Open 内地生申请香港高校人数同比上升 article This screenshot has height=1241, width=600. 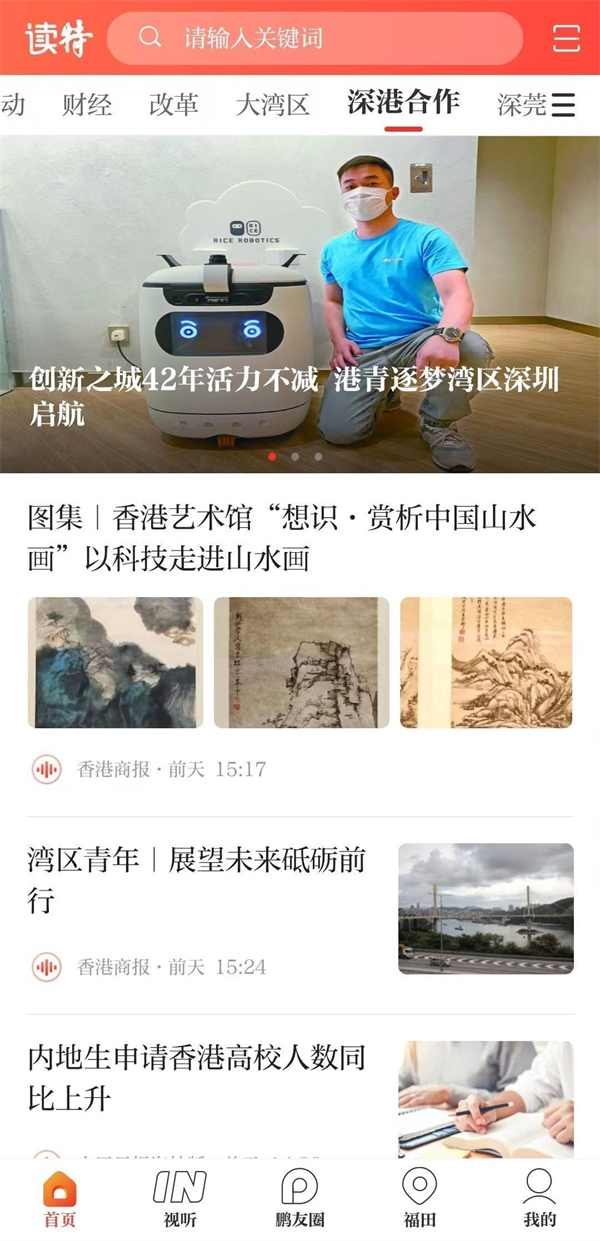tap(196, 1077)
